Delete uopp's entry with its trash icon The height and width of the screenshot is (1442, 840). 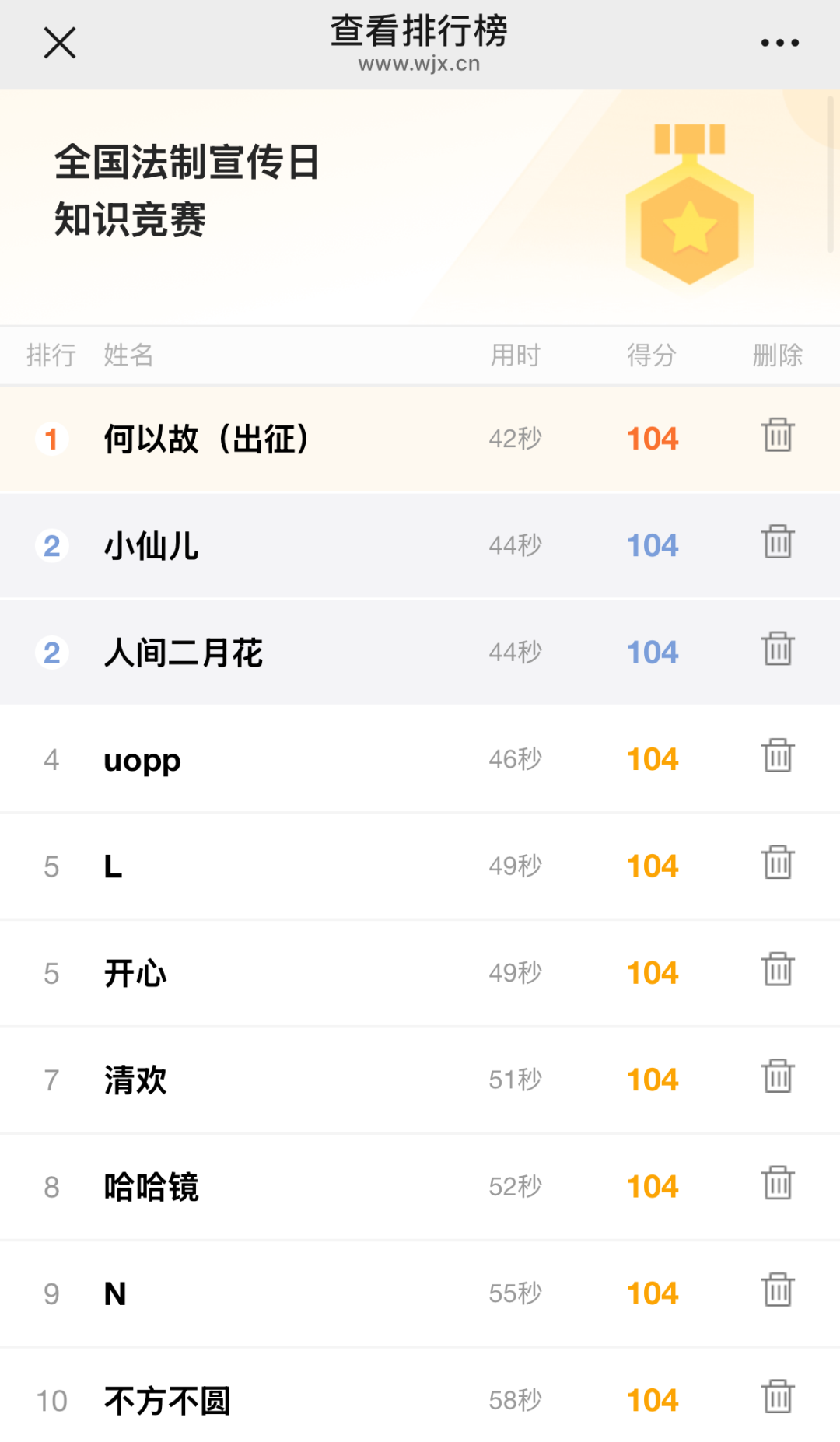point(778,755)
